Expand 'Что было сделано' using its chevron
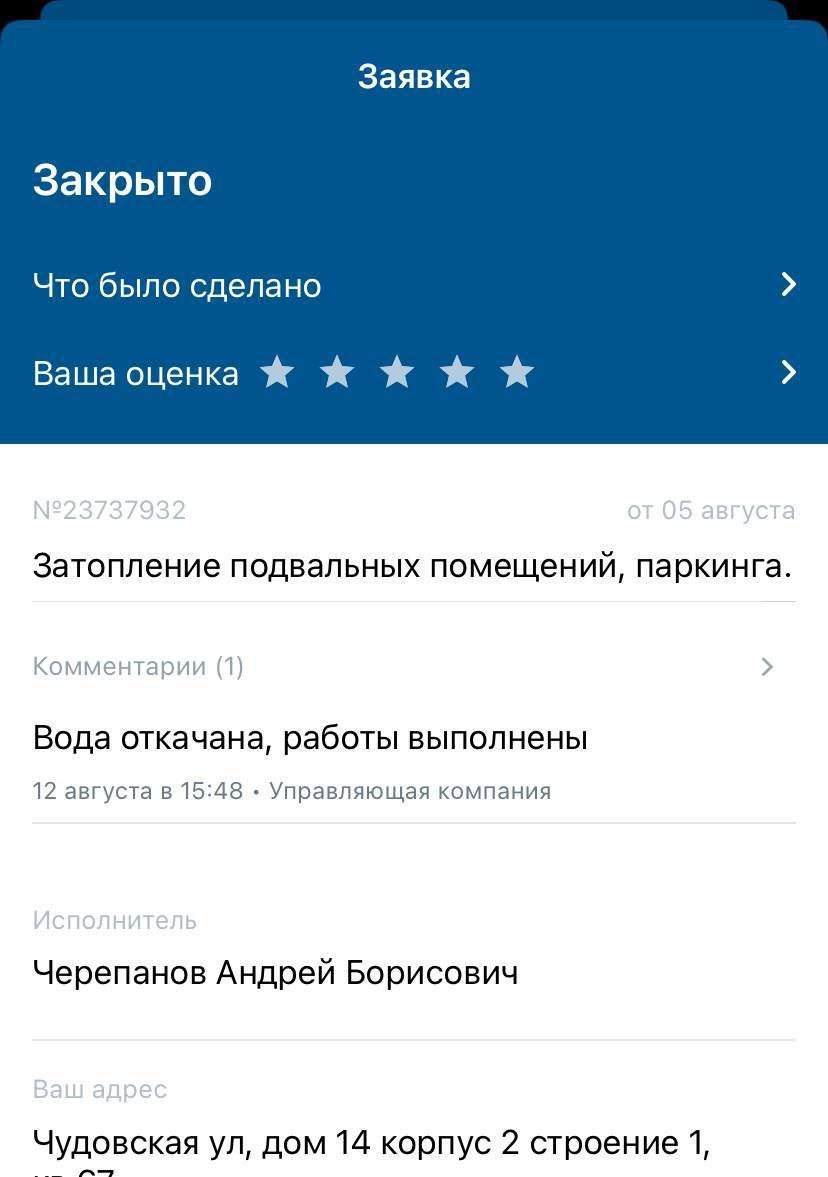Viewport: 828px width, 1177px height. pos(789,285)
